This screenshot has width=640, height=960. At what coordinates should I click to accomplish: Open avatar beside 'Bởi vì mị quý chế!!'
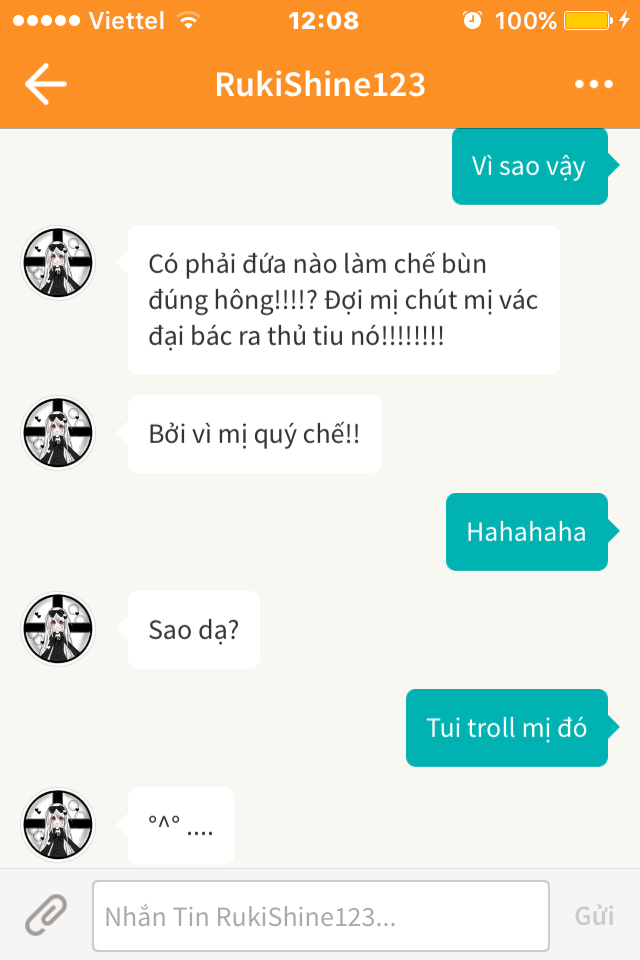pos(58,434)
